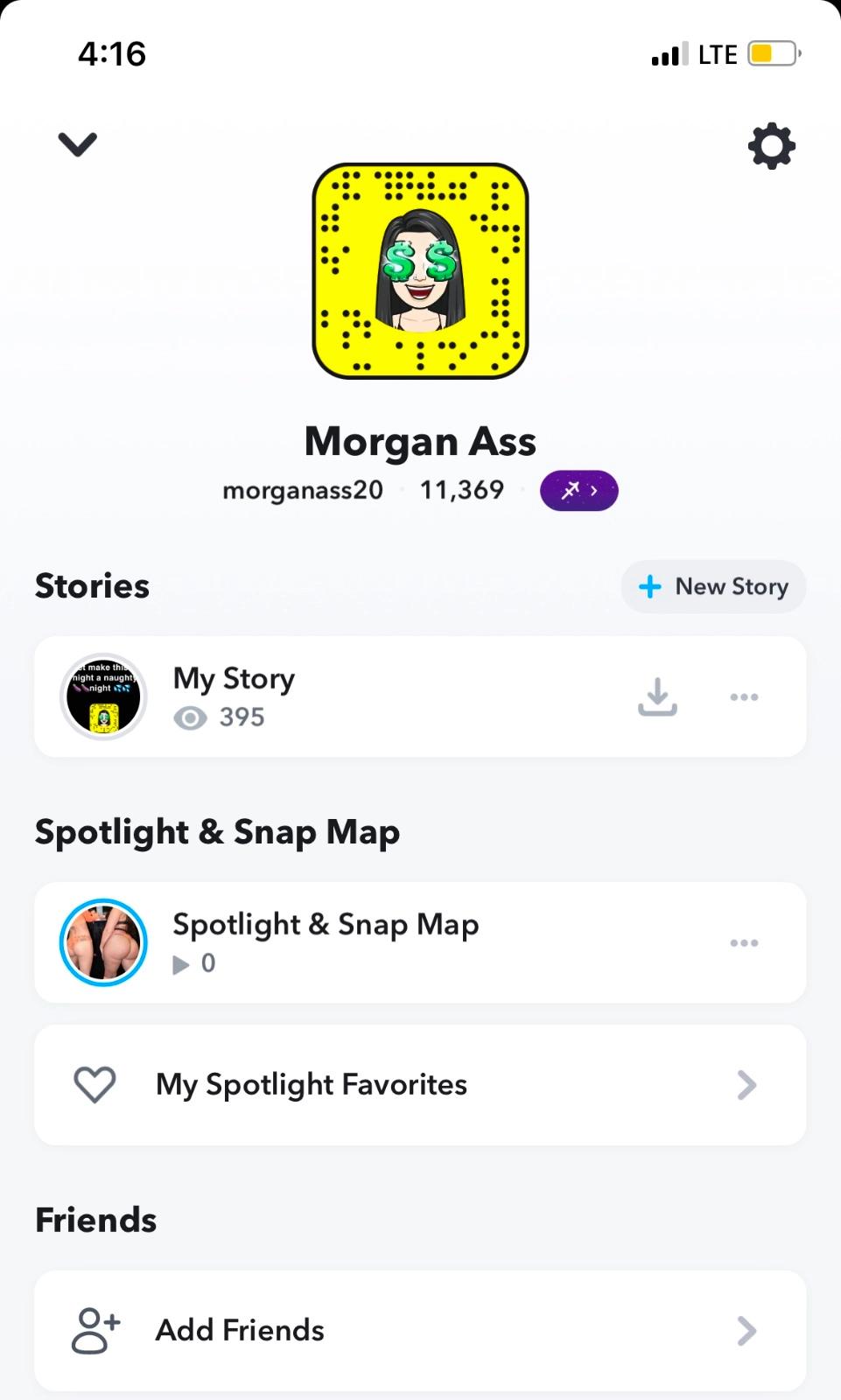Tap the play icon under Spotlight & Snap Map
841x1400 pixels.
pyautogui.click(x=179, y=963)
